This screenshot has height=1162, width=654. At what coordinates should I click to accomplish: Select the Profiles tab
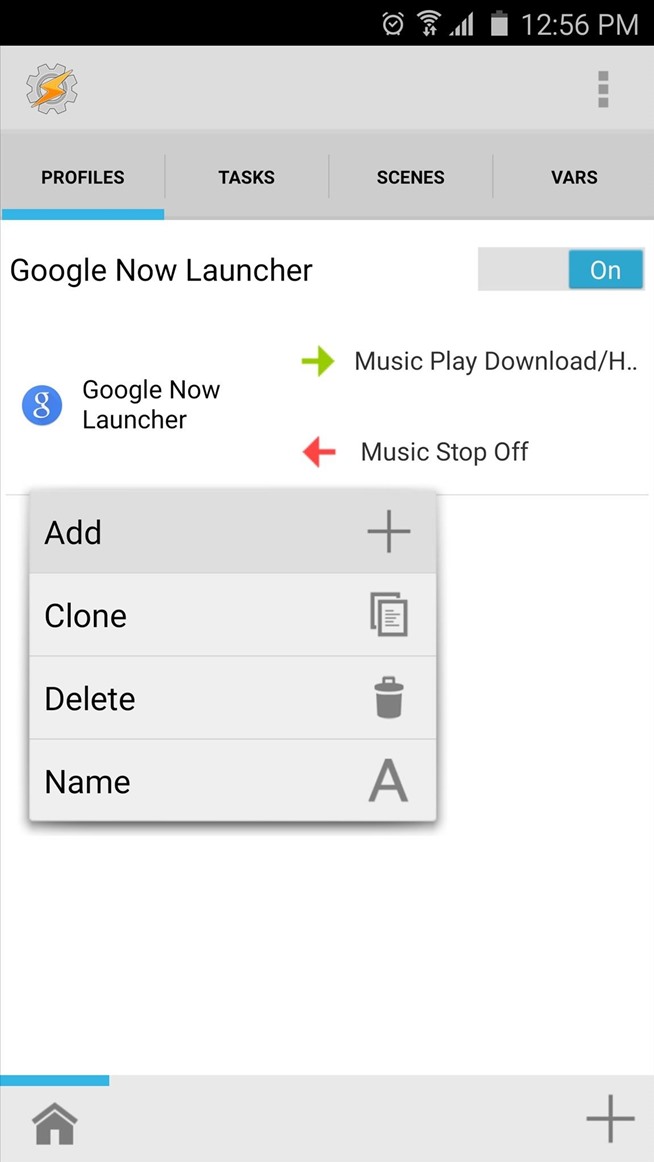click(x=83, y=178)
